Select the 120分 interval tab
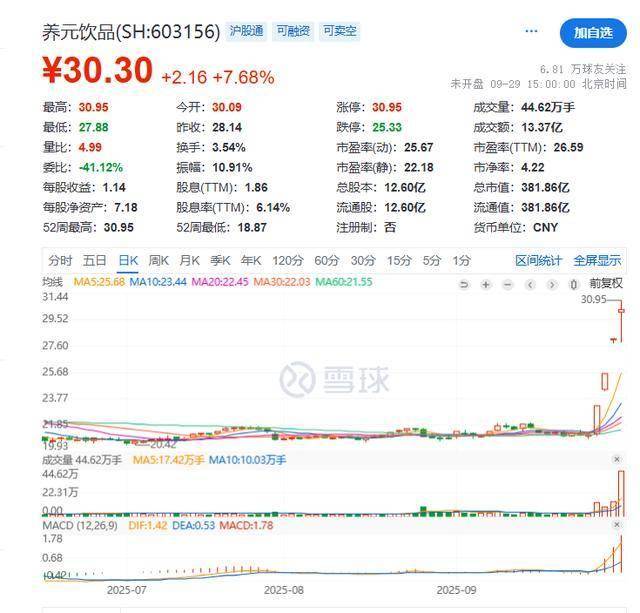 (x=288, y=261)
